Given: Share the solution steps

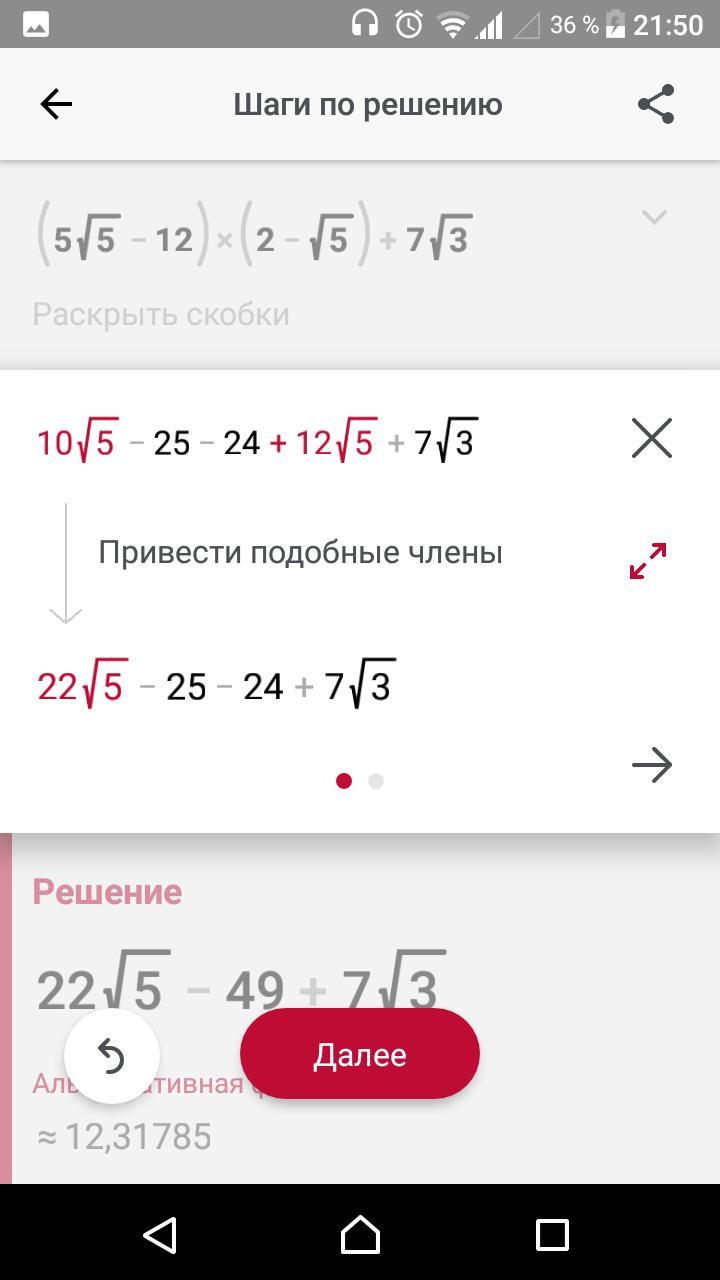Looking at the screenshot, I should [x=656, y=104].
